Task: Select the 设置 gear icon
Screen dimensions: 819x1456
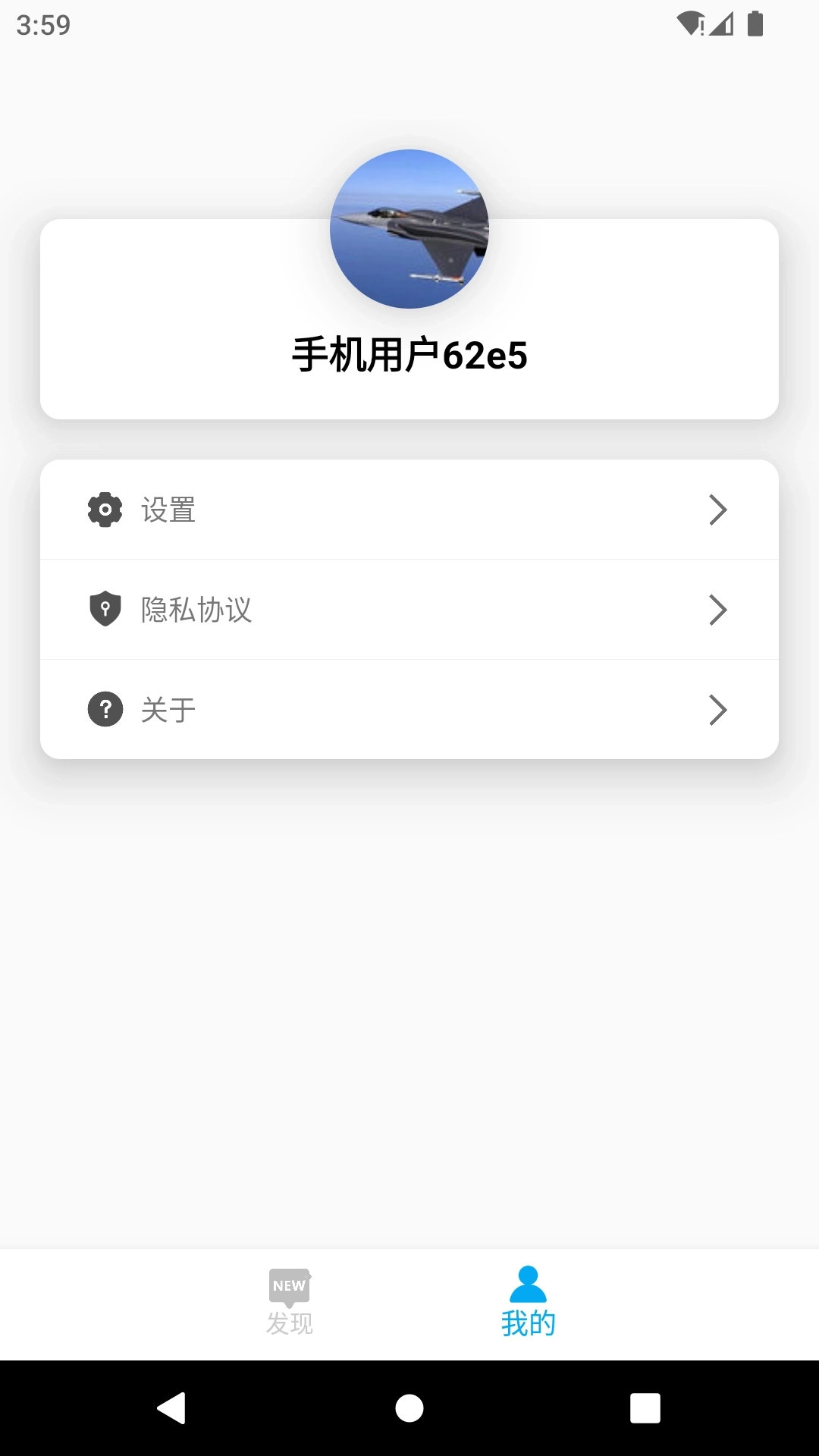Action: [105, 509]
